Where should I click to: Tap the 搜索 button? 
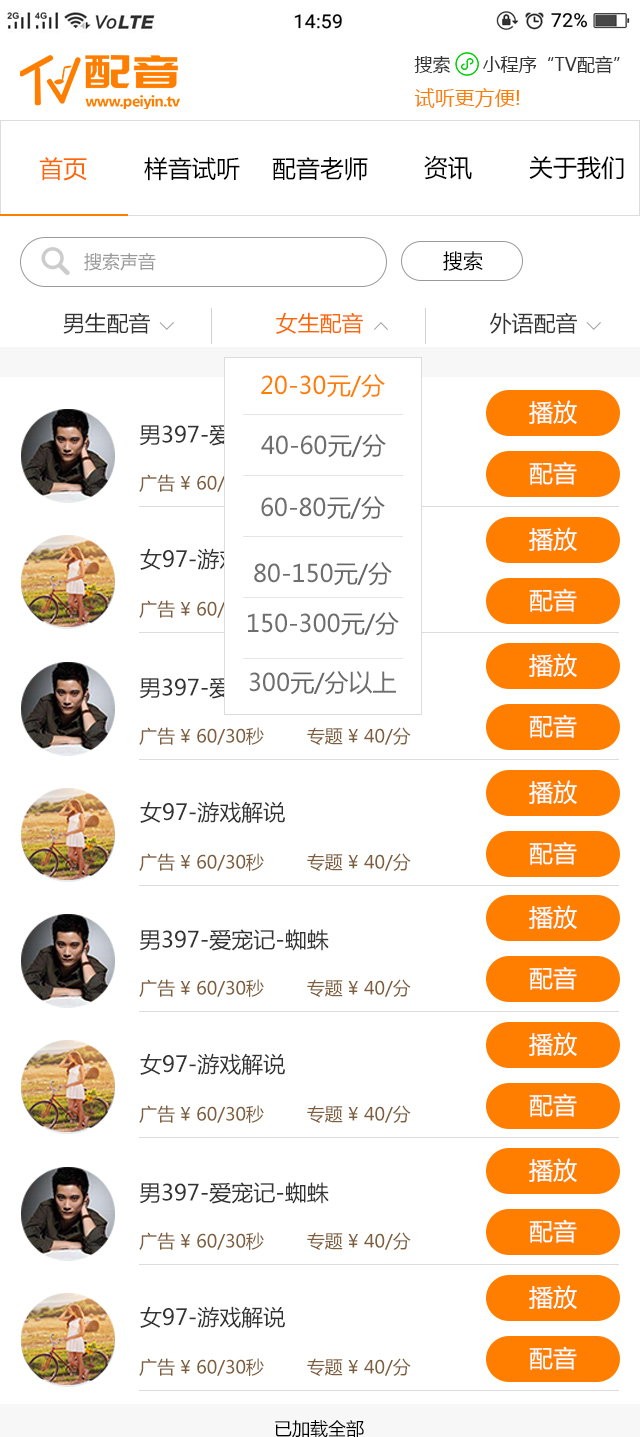(x=462, y=262)
